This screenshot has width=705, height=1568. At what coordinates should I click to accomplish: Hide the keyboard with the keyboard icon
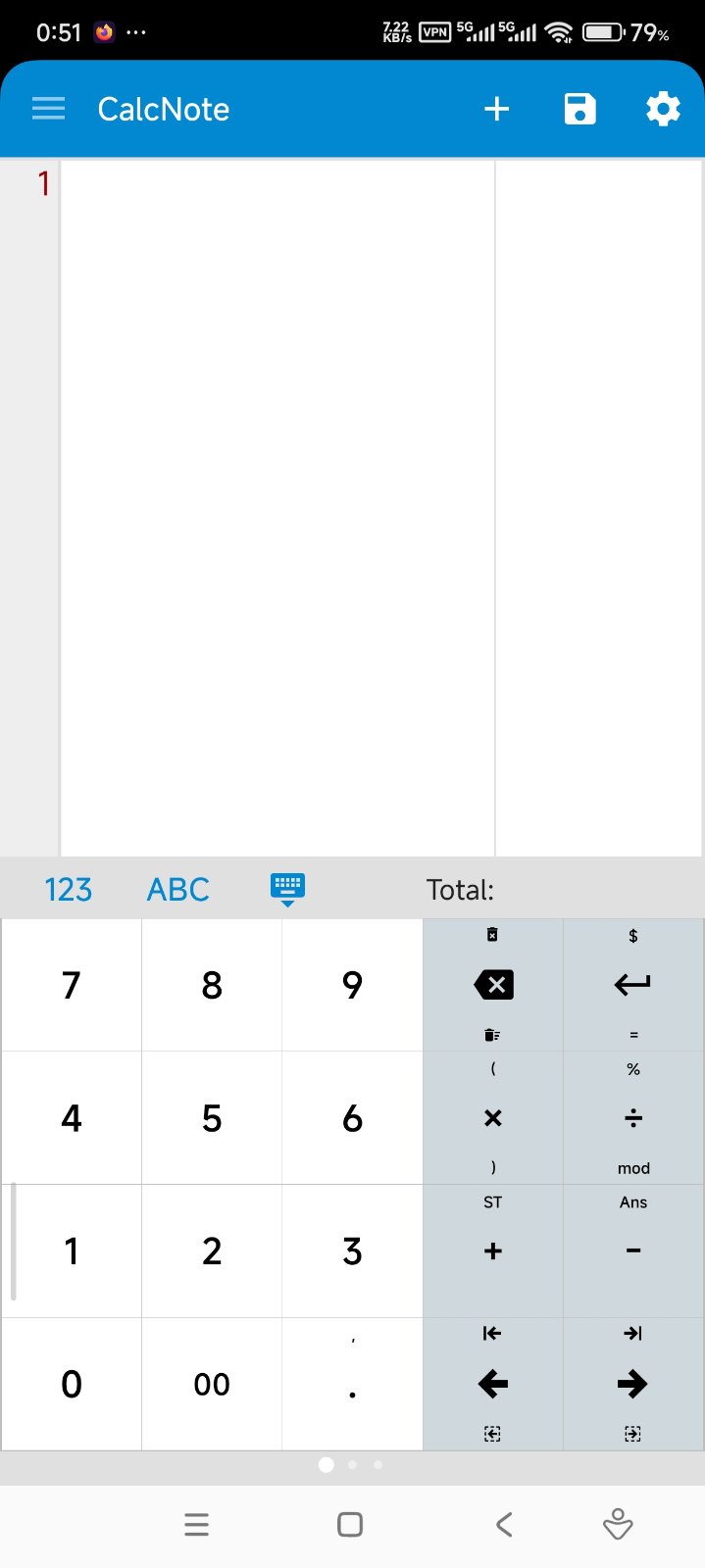click(287, 890)
